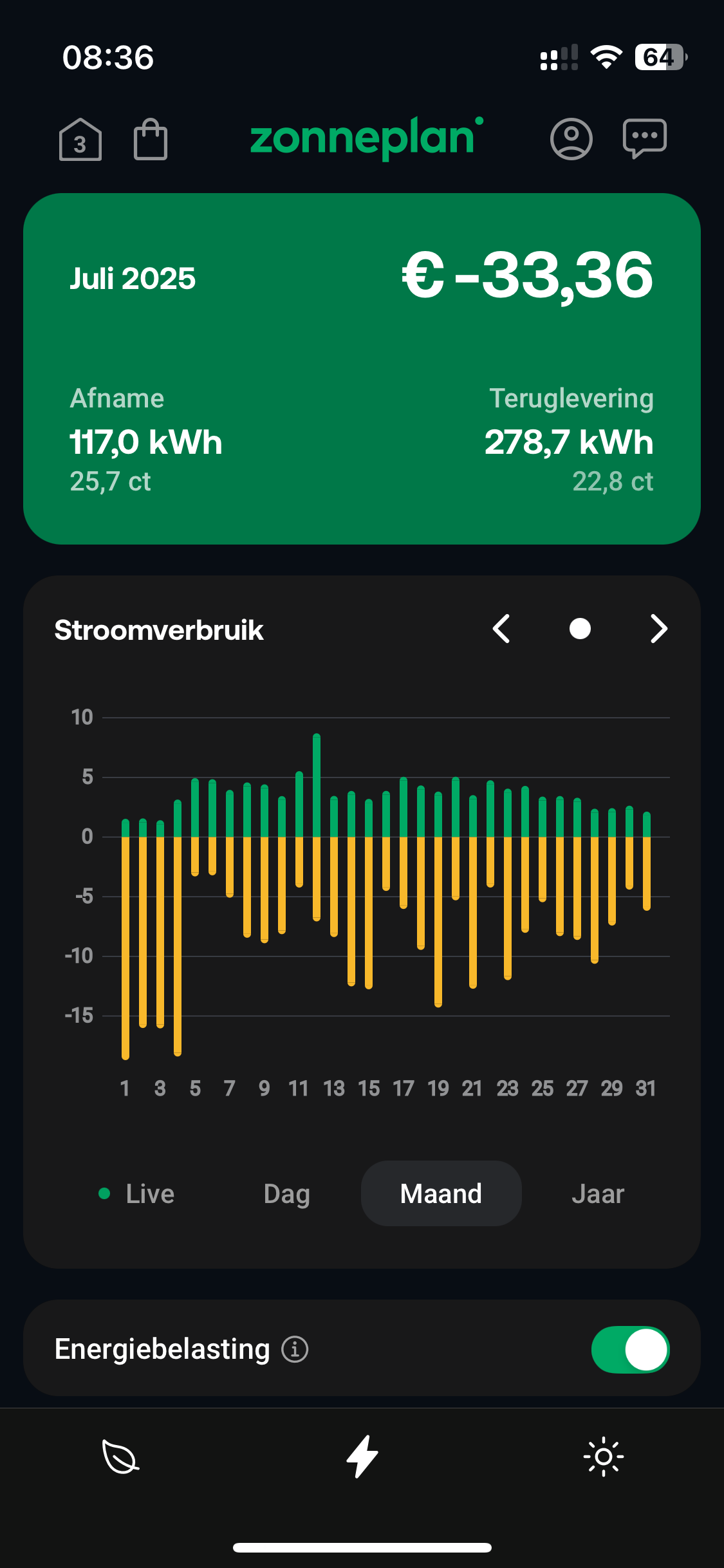Image resolution: width=724 pixels, height=1568 pixels.
Task: Open the Juli 2025 summary card
Action: [362, 368]
